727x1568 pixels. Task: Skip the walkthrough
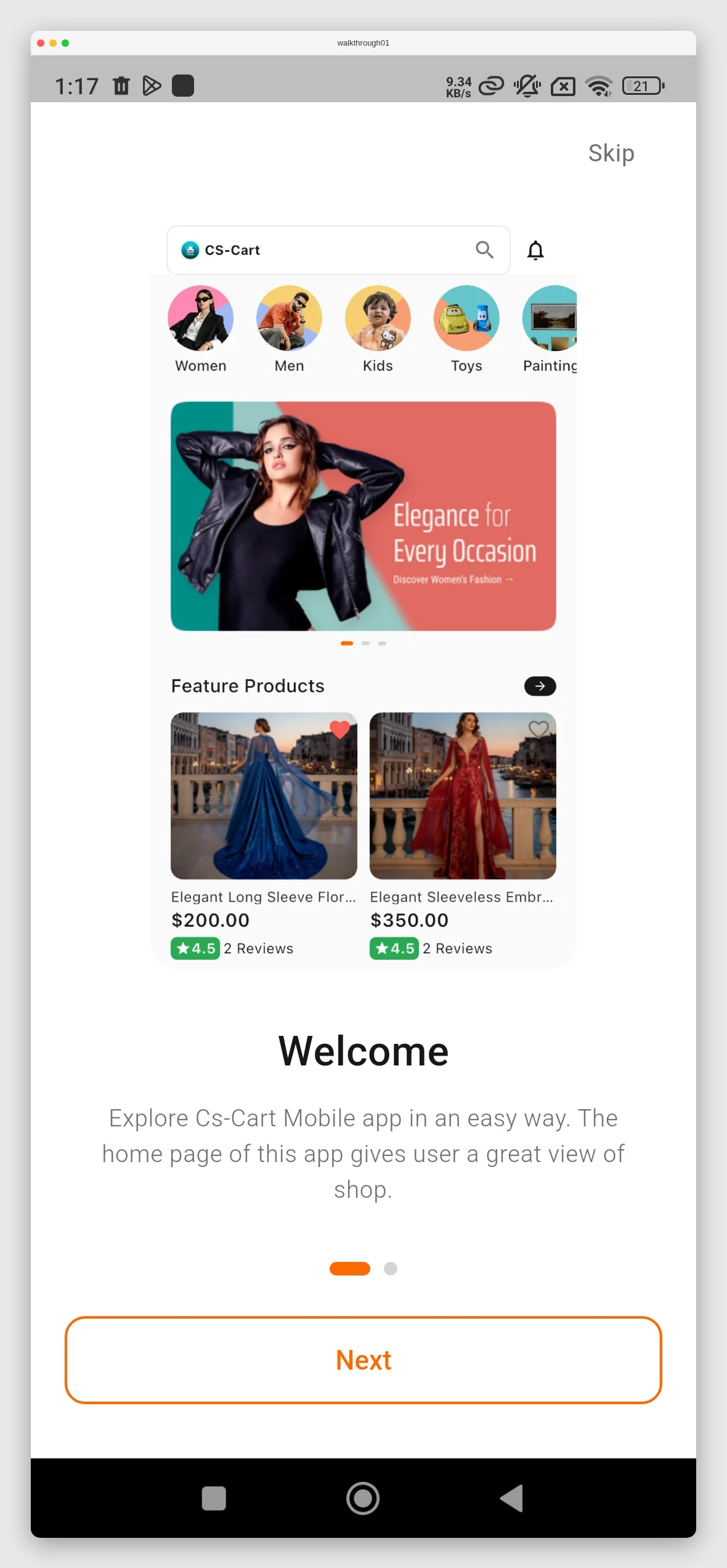611,153
